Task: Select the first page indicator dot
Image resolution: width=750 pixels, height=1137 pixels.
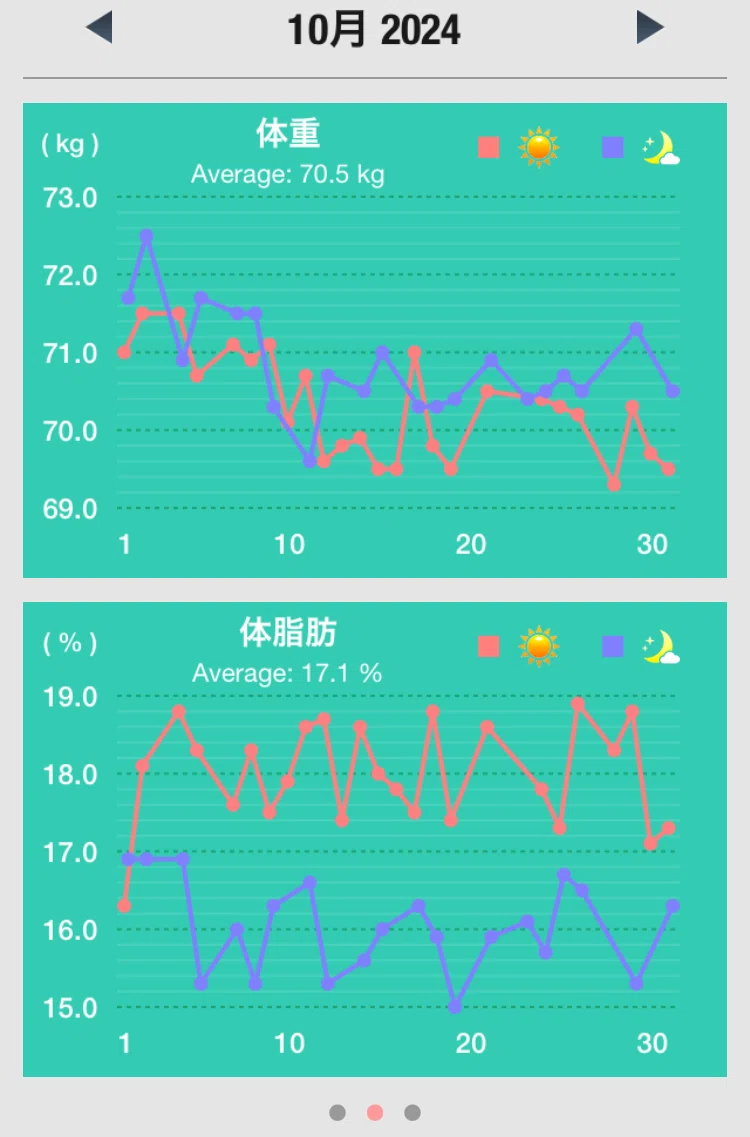Action: (337, 1112)
